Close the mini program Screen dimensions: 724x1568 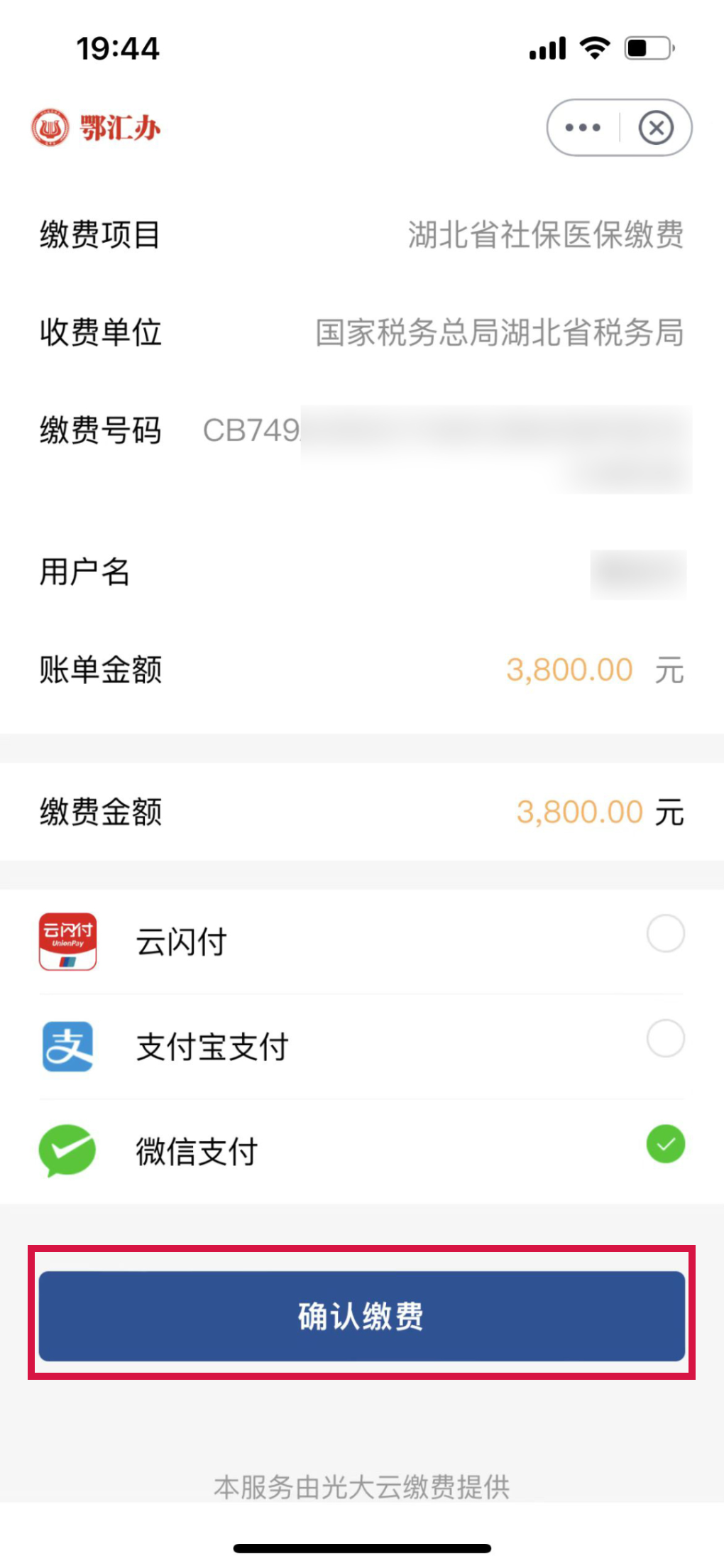pyautogui.click(x=656, y=128)
